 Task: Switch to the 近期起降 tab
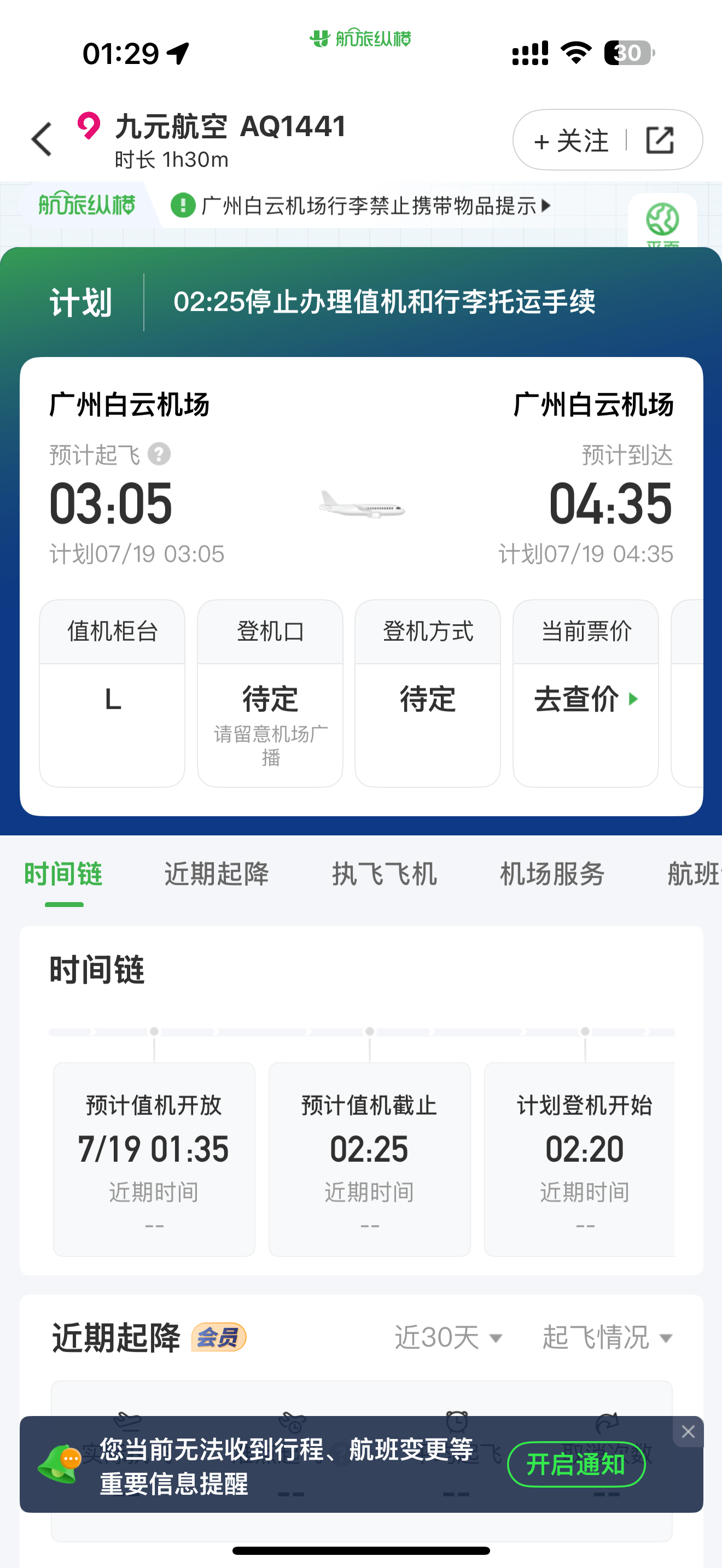pos(217,874)
